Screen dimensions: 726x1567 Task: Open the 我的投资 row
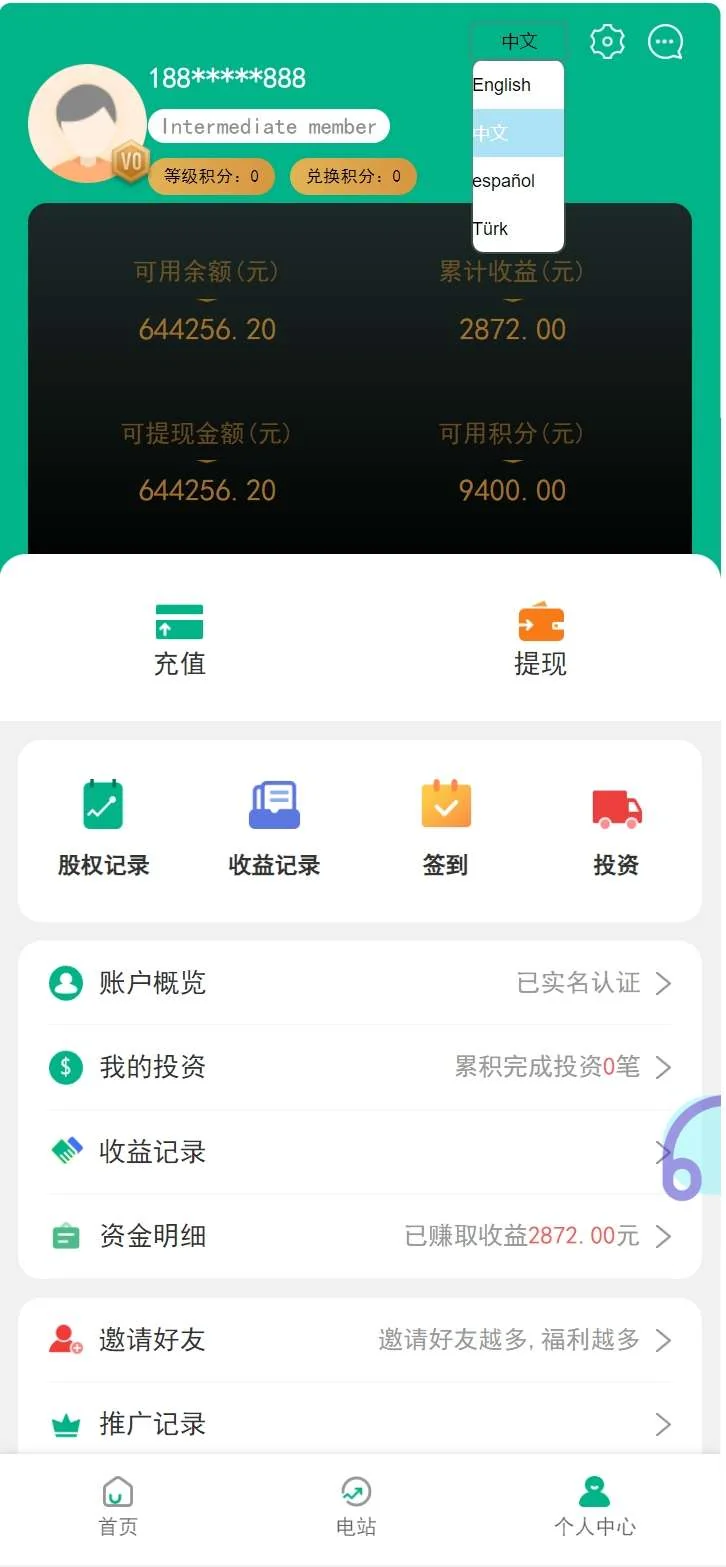point(360,1067)
